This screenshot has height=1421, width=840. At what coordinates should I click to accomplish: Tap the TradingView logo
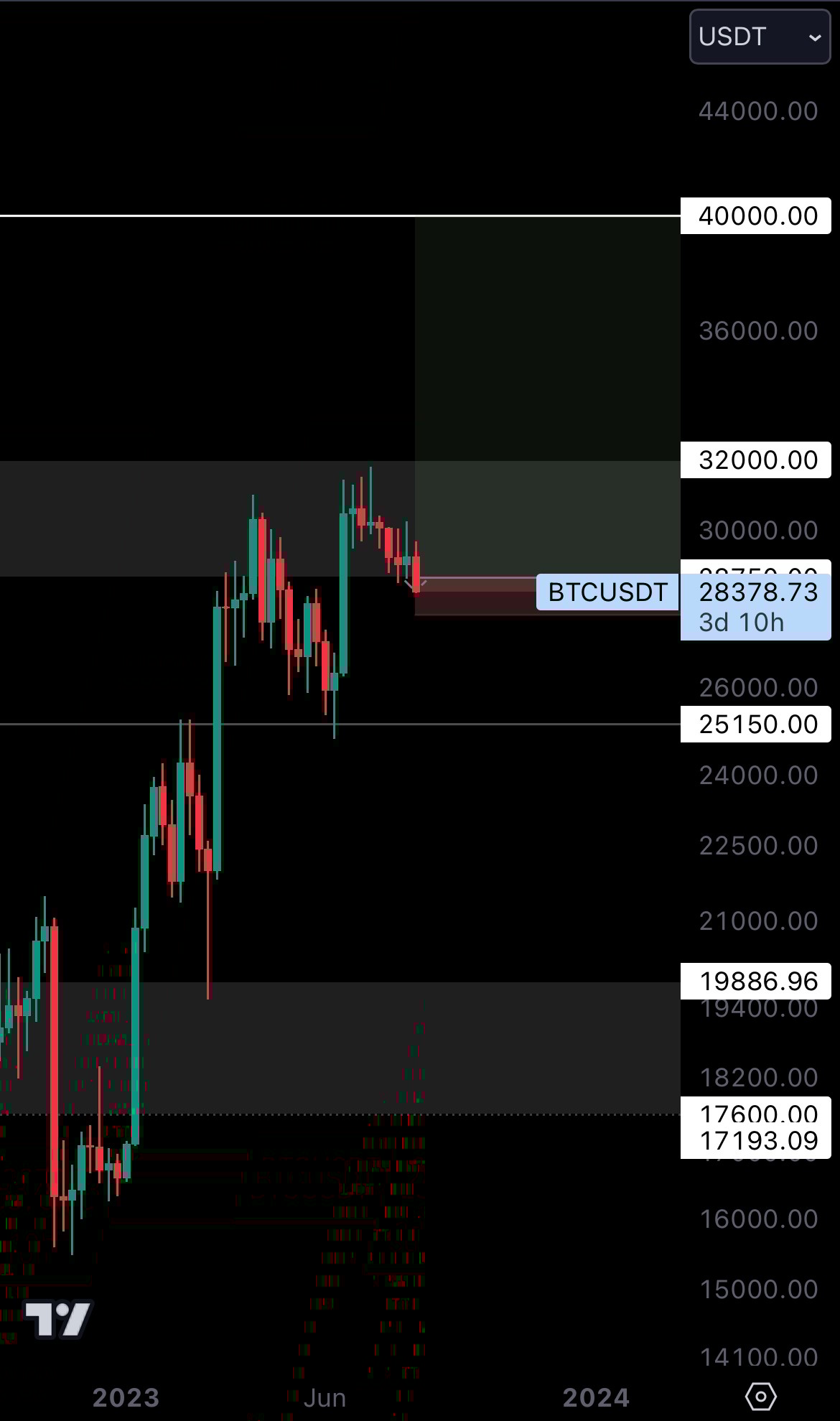coord(57,1318)
